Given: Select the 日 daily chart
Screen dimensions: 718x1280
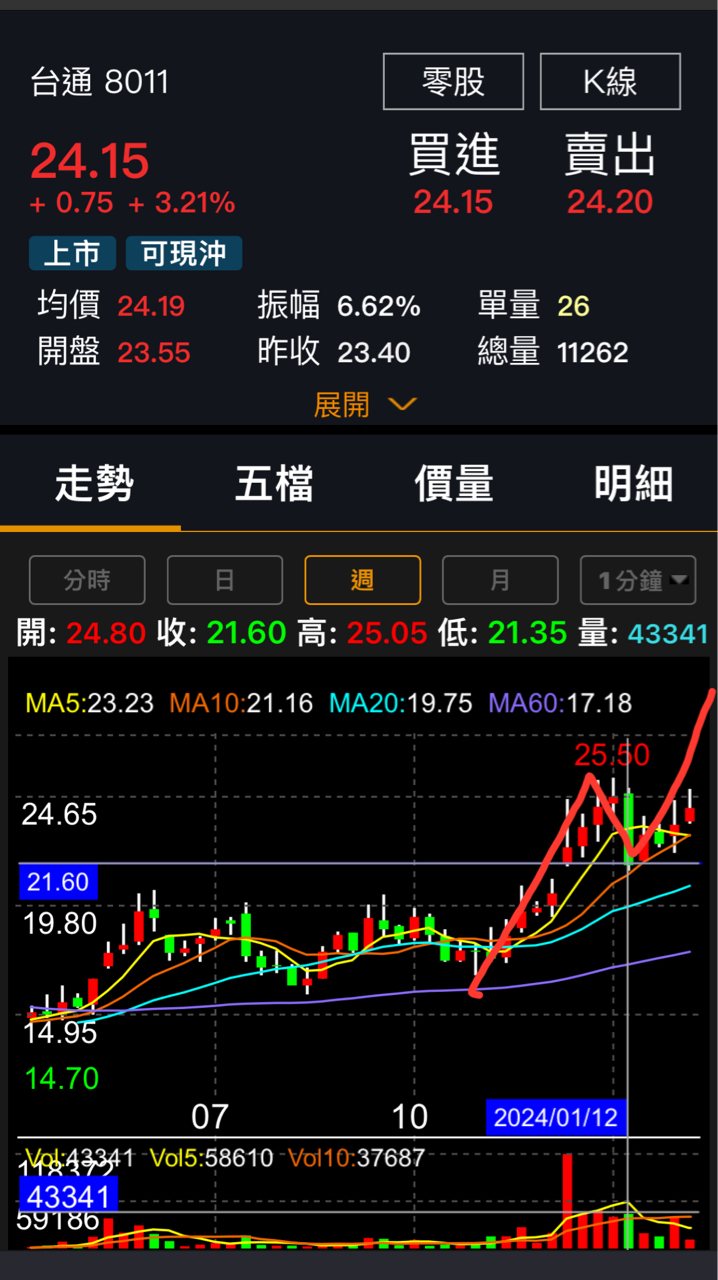Looking at the screenshot, I should point(225,580).
